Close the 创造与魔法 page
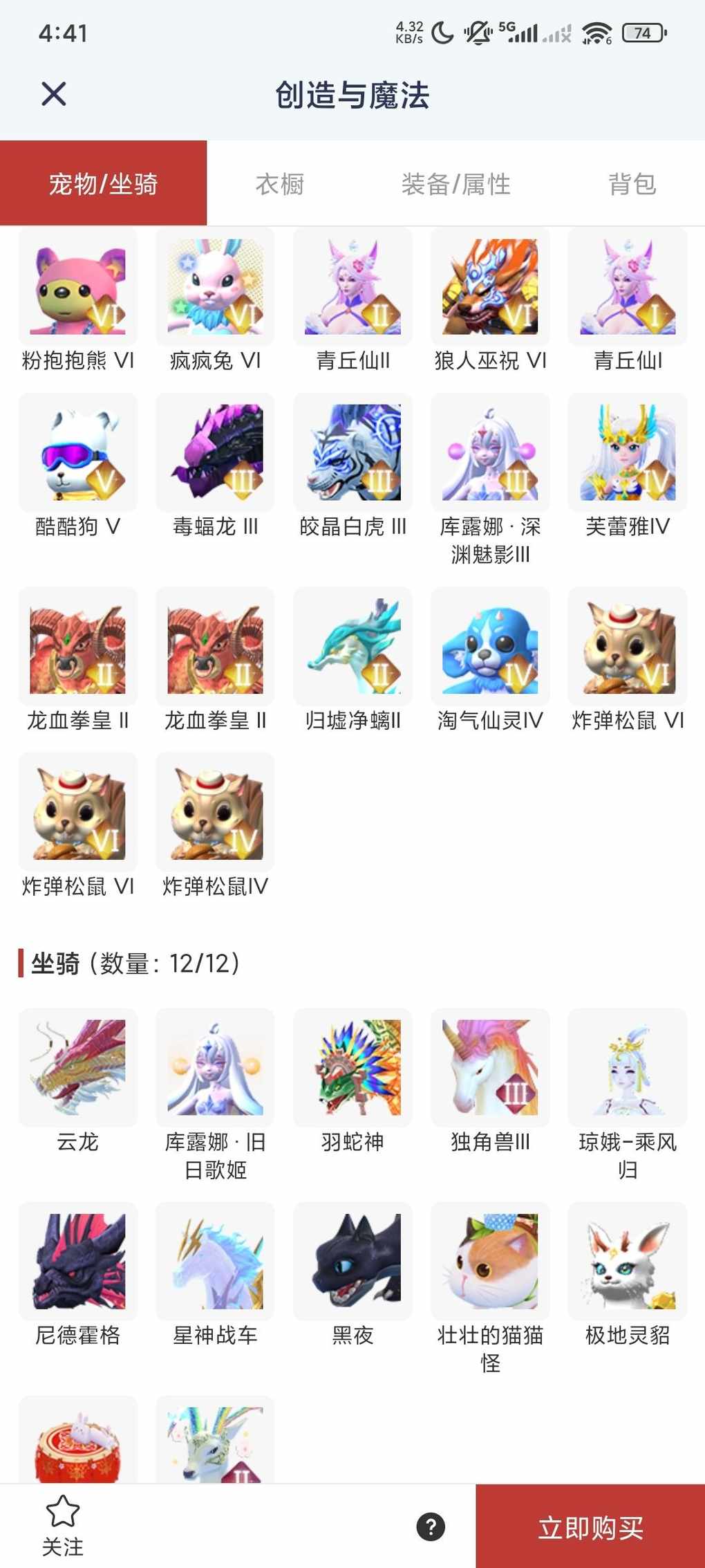The height and width of the screenshot is (1568, 705). [53, 94]
